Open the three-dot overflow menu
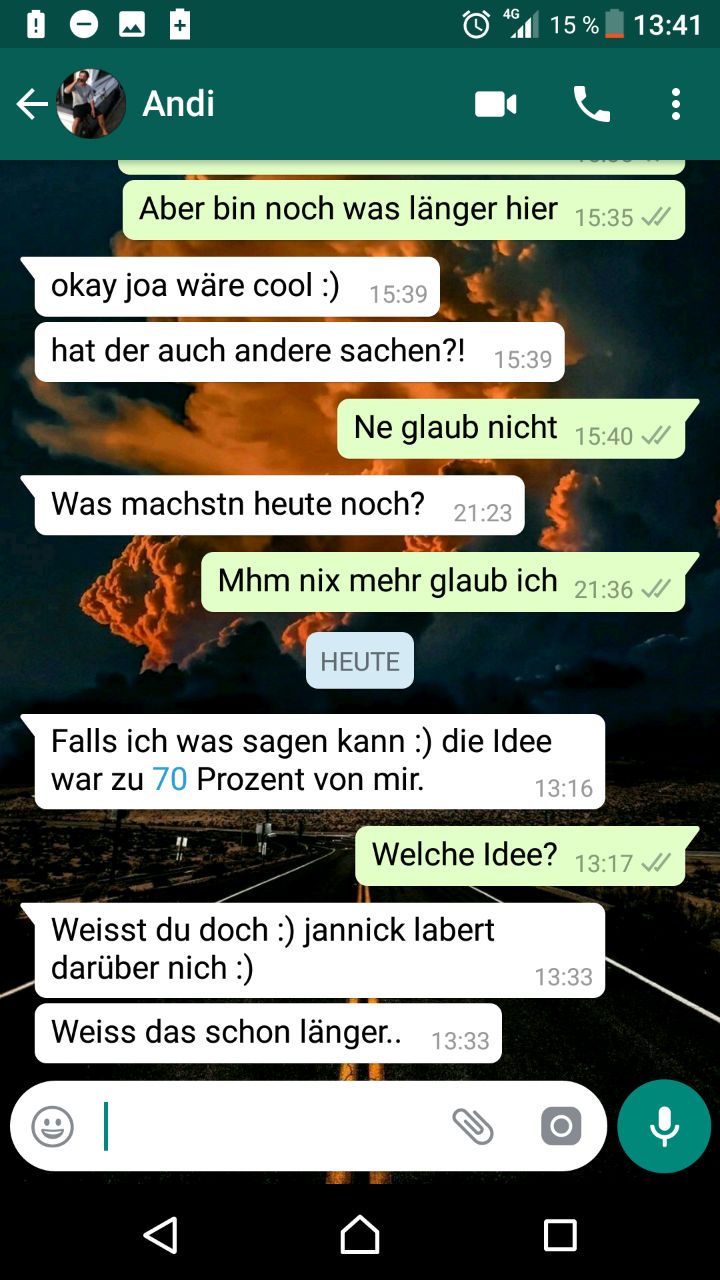The image size is (720, 1280). [676, 104]
